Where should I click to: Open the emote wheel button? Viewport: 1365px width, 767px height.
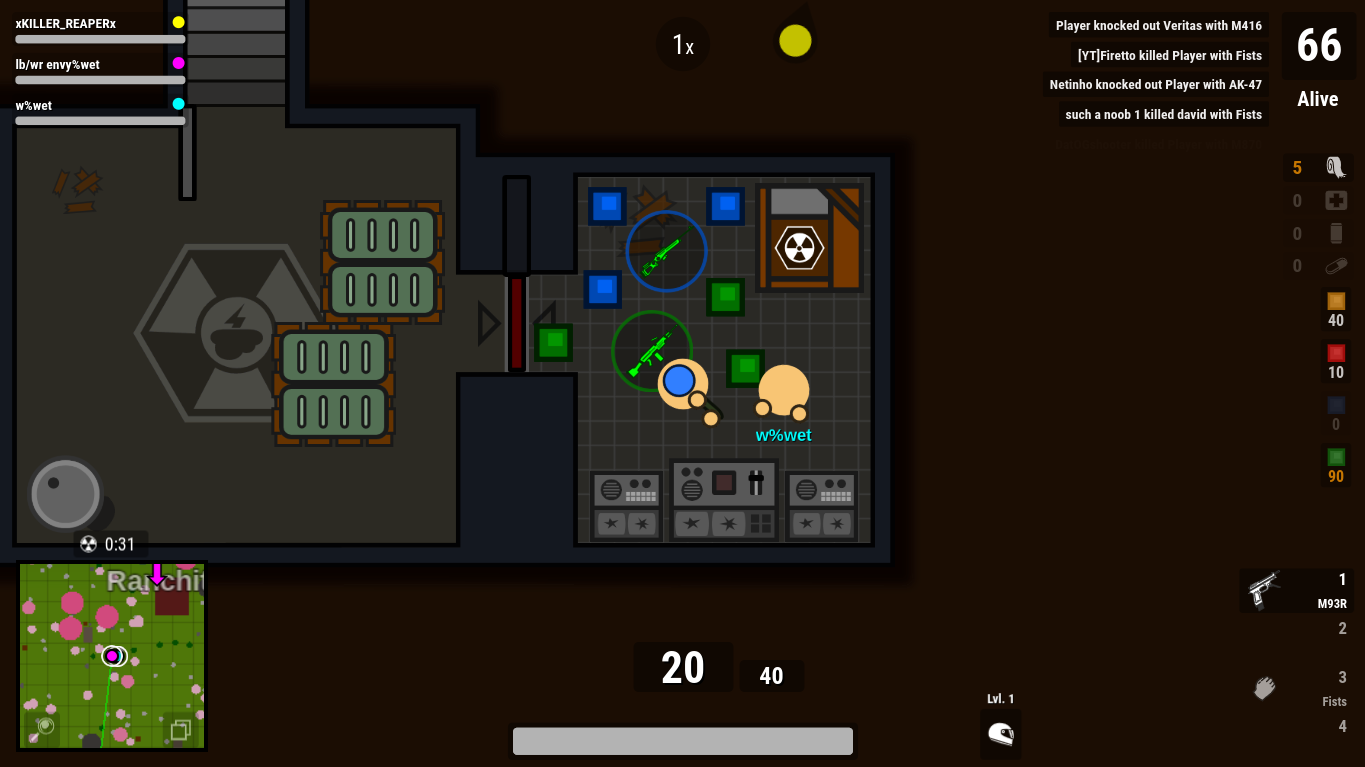click(x=795, y=40)
